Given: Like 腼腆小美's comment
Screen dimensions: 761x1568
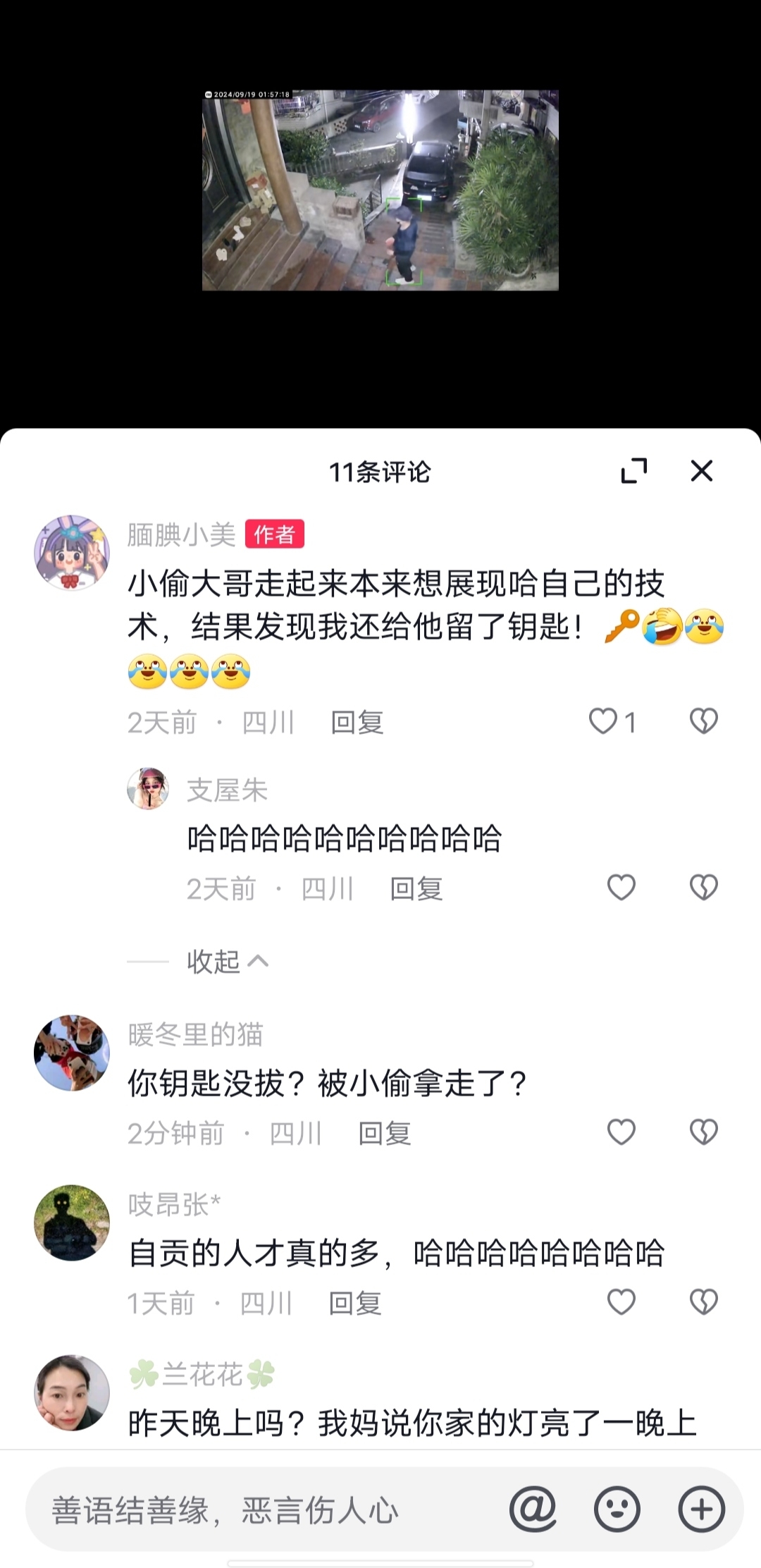Looking at the screenshot, I should (604, 721).
